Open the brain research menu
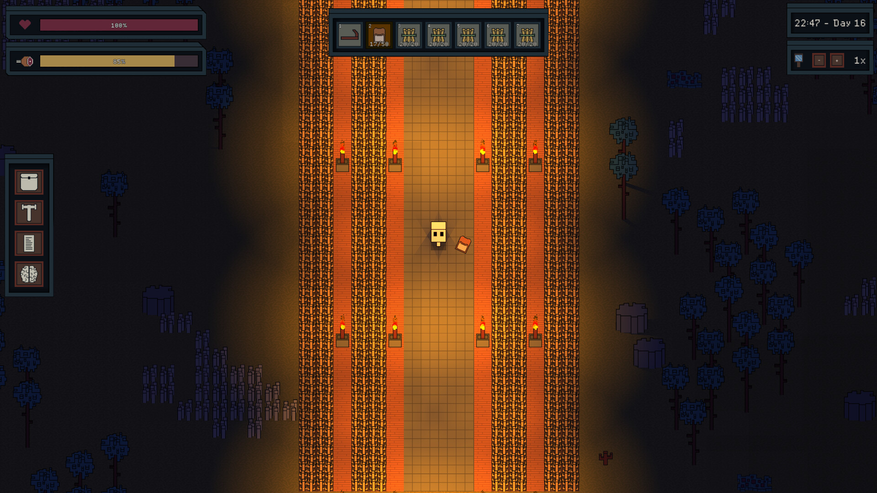This screenshot has height=493, width=877. tap(29, 274)
